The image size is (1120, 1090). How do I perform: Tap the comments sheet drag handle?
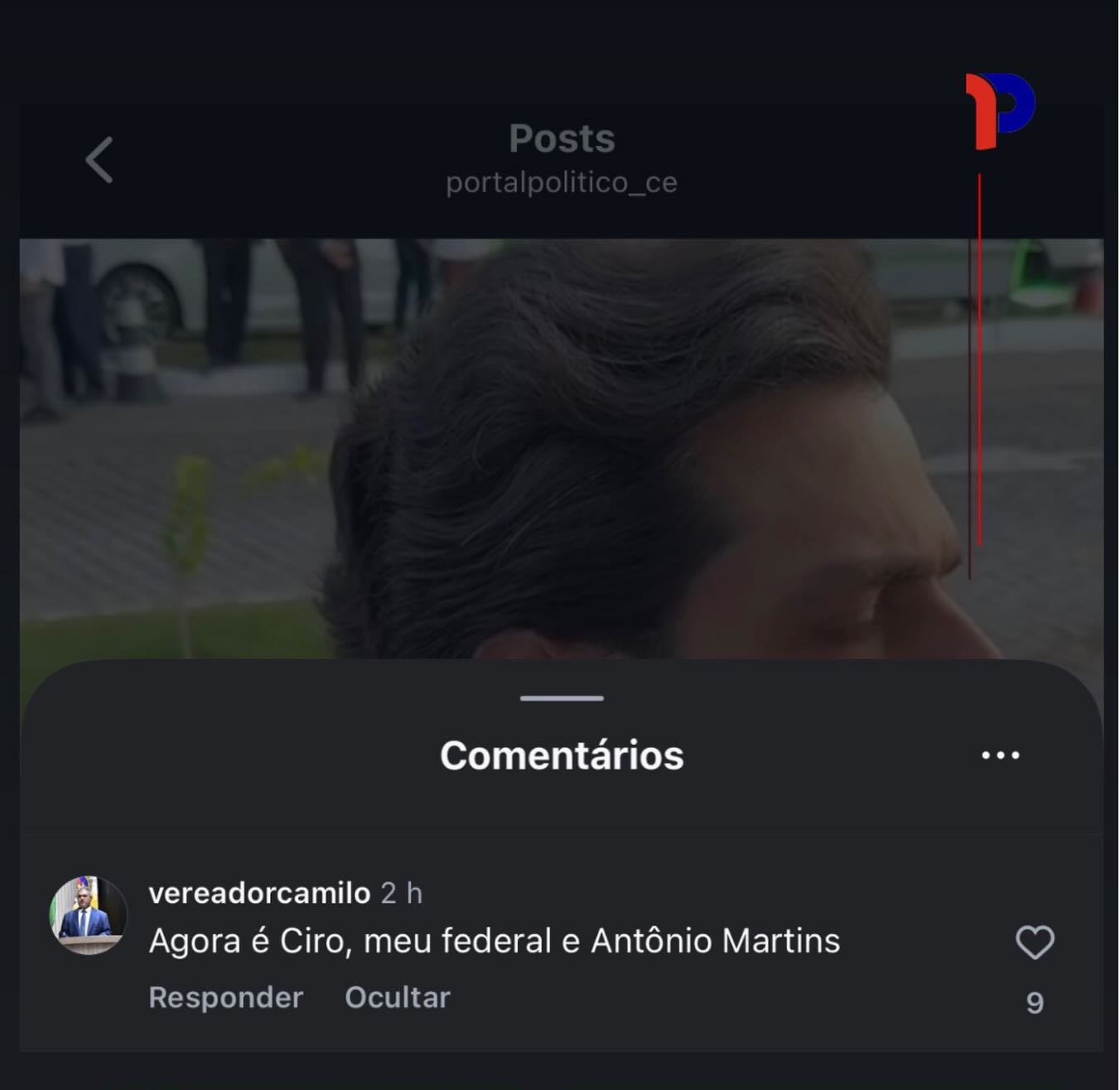(x=562, y=698)
